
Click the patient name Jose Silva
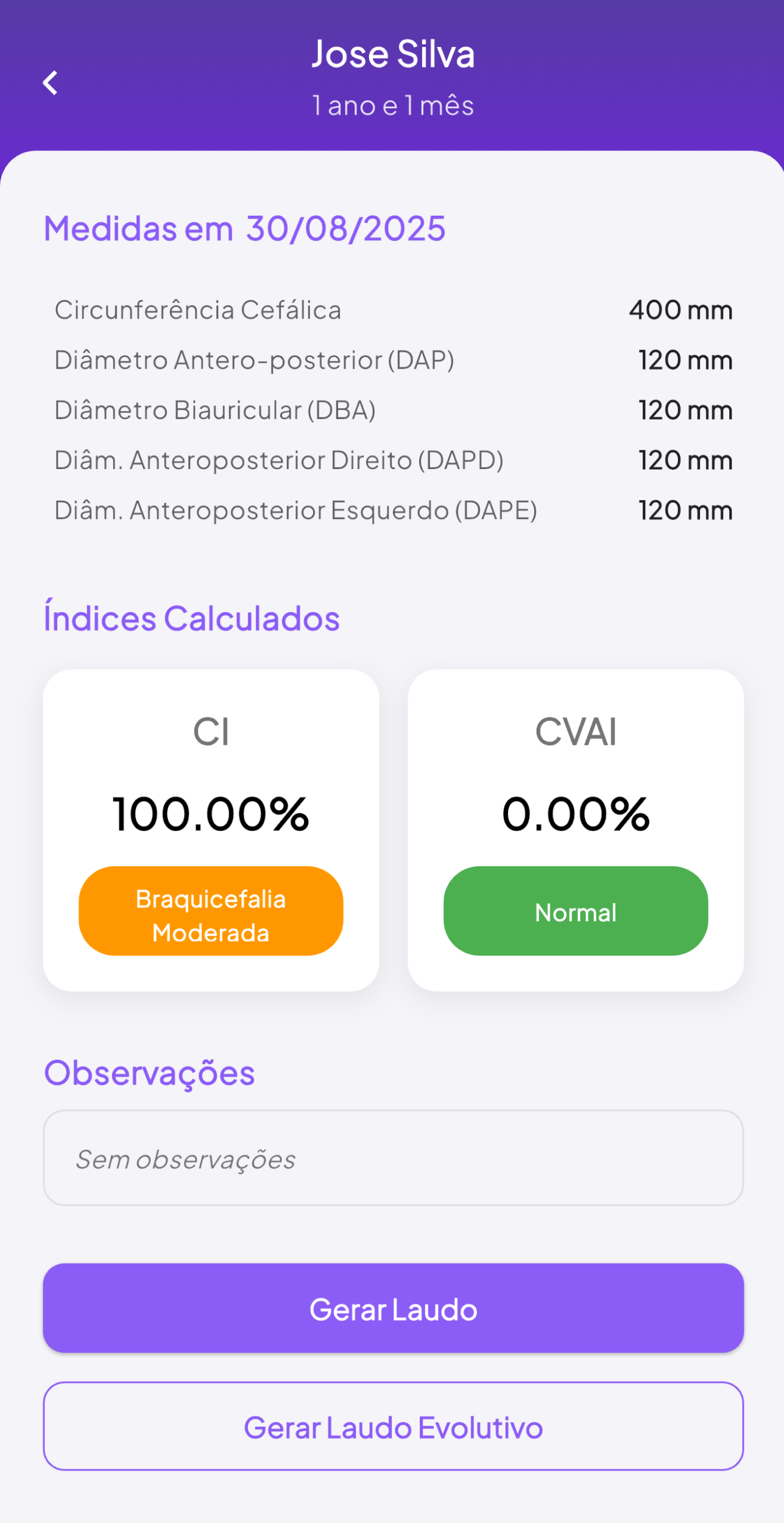pos(393,54)
